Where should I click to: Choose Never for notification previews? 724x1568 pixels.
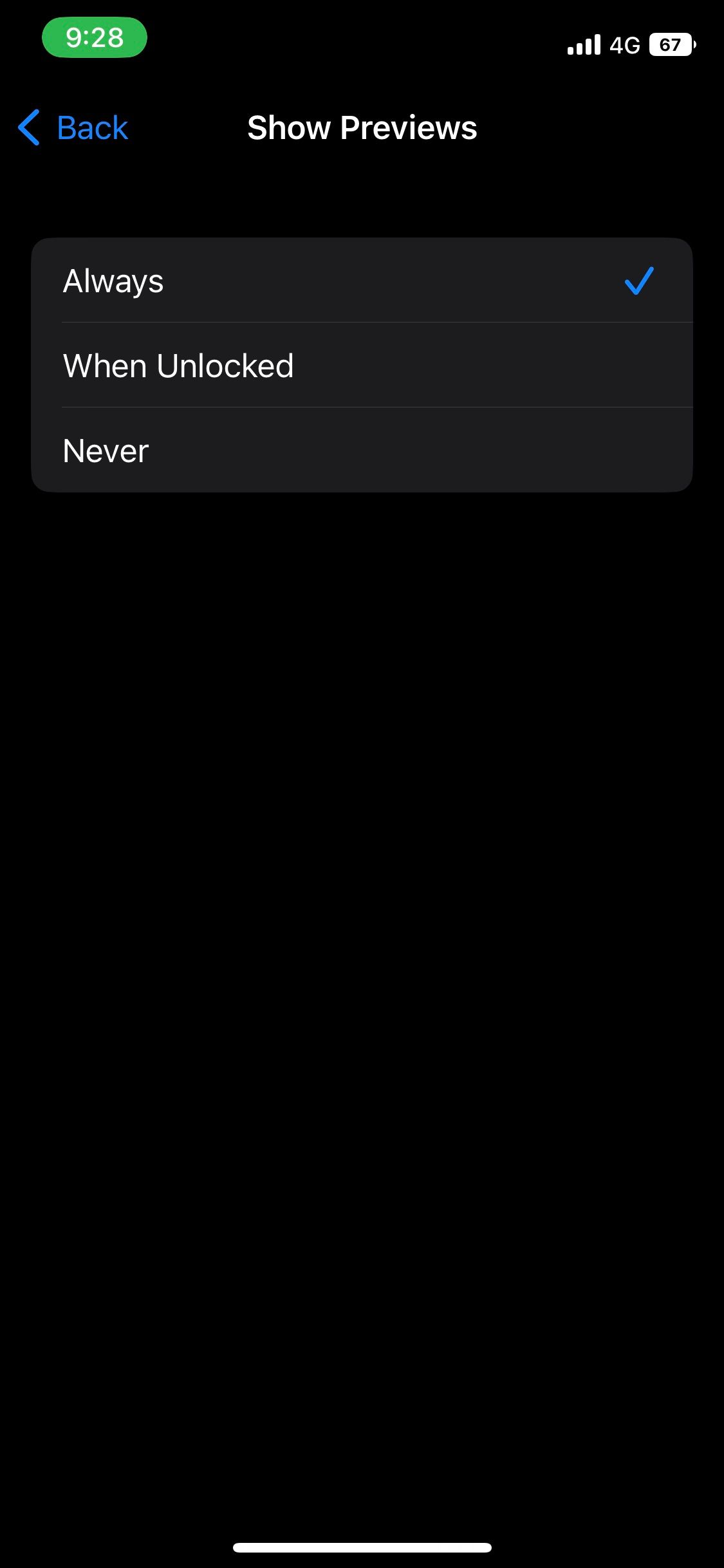(x=257, y=450)
